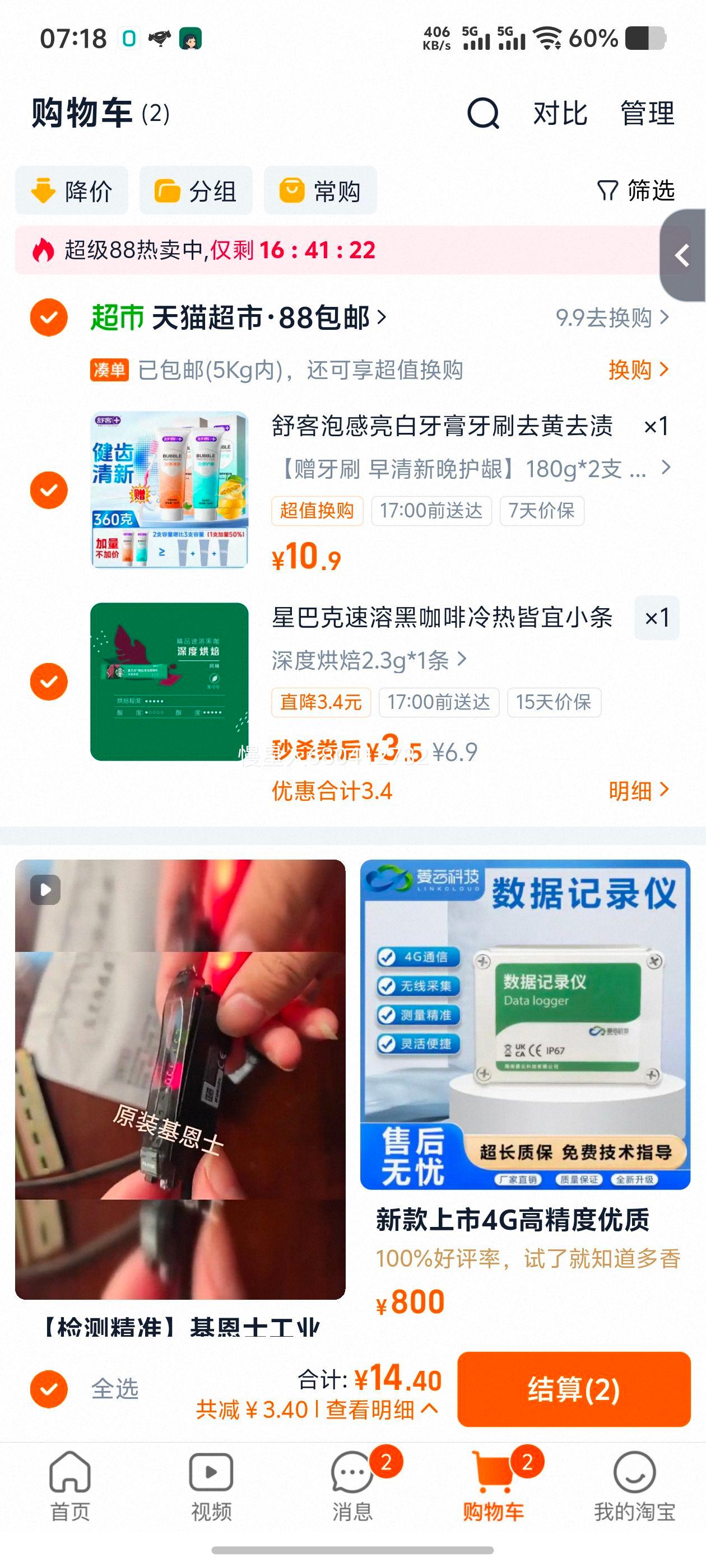
Task: Select the 常购 frequently-bought icon
Action: click(x=292, y=190)
